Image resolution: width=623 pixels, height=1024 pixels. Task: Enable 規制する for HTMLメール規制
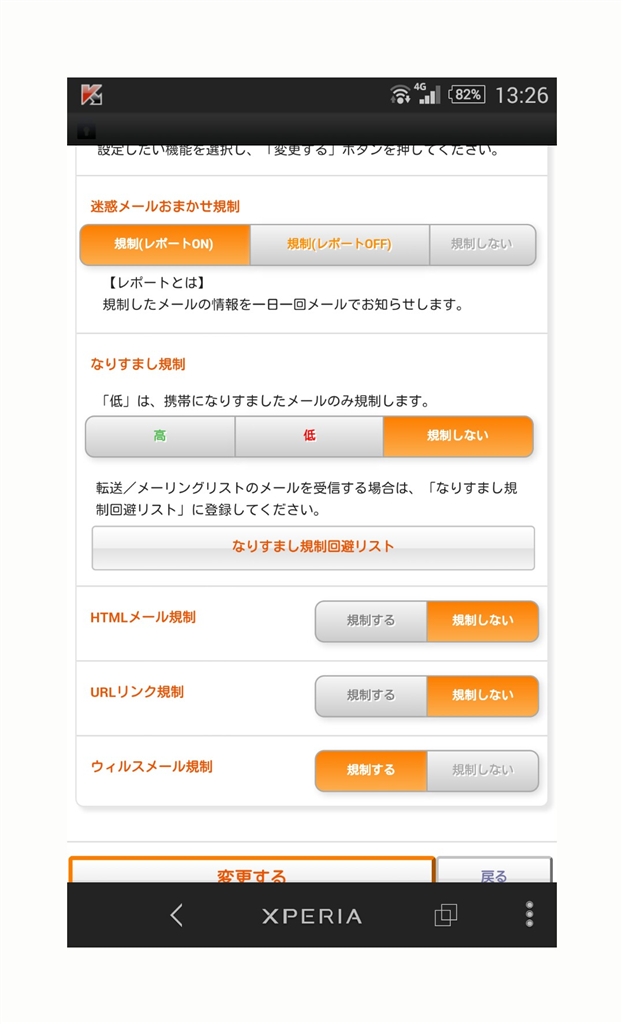371,621
